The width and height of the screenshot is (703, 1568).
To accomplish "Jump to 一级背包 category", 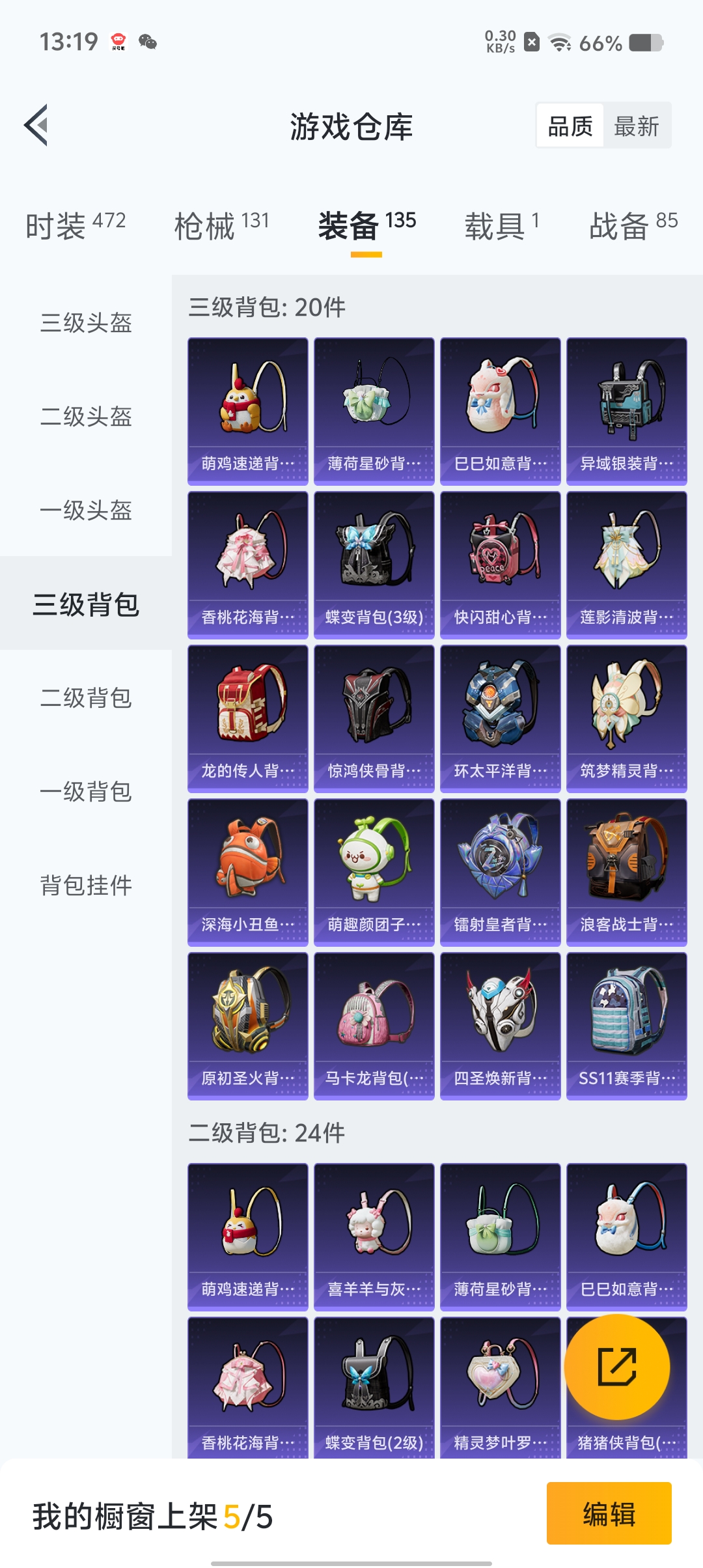I will [x=86, y=791].
